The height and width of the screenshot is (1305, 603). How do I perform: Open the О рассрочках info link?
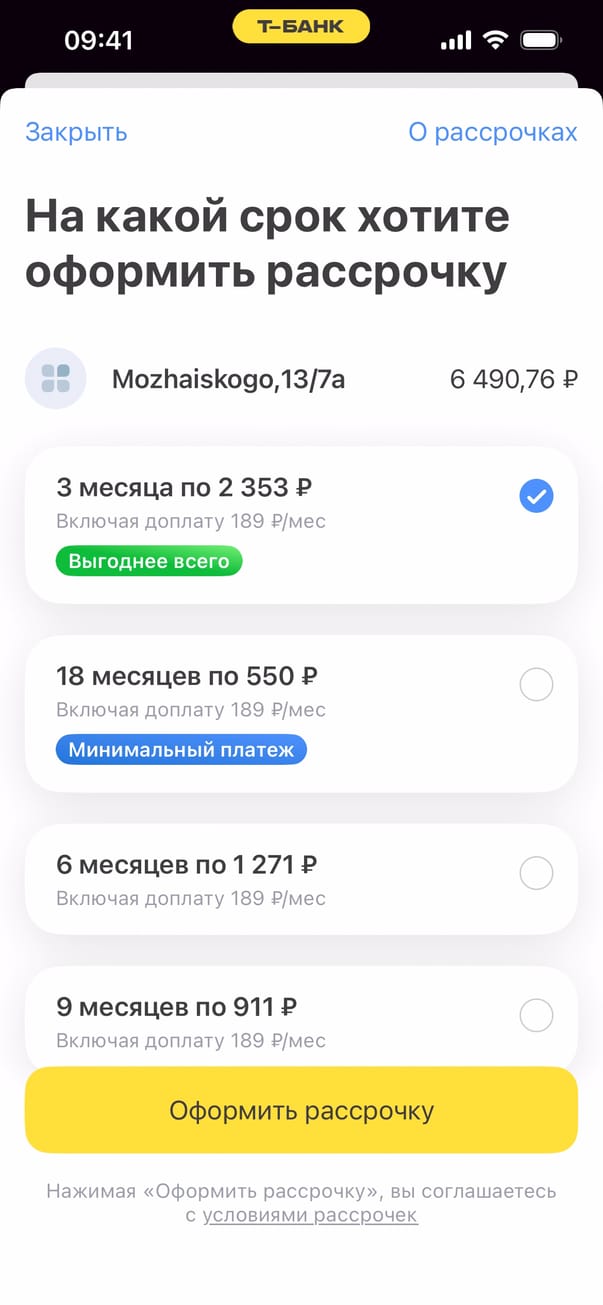point(492,132)
